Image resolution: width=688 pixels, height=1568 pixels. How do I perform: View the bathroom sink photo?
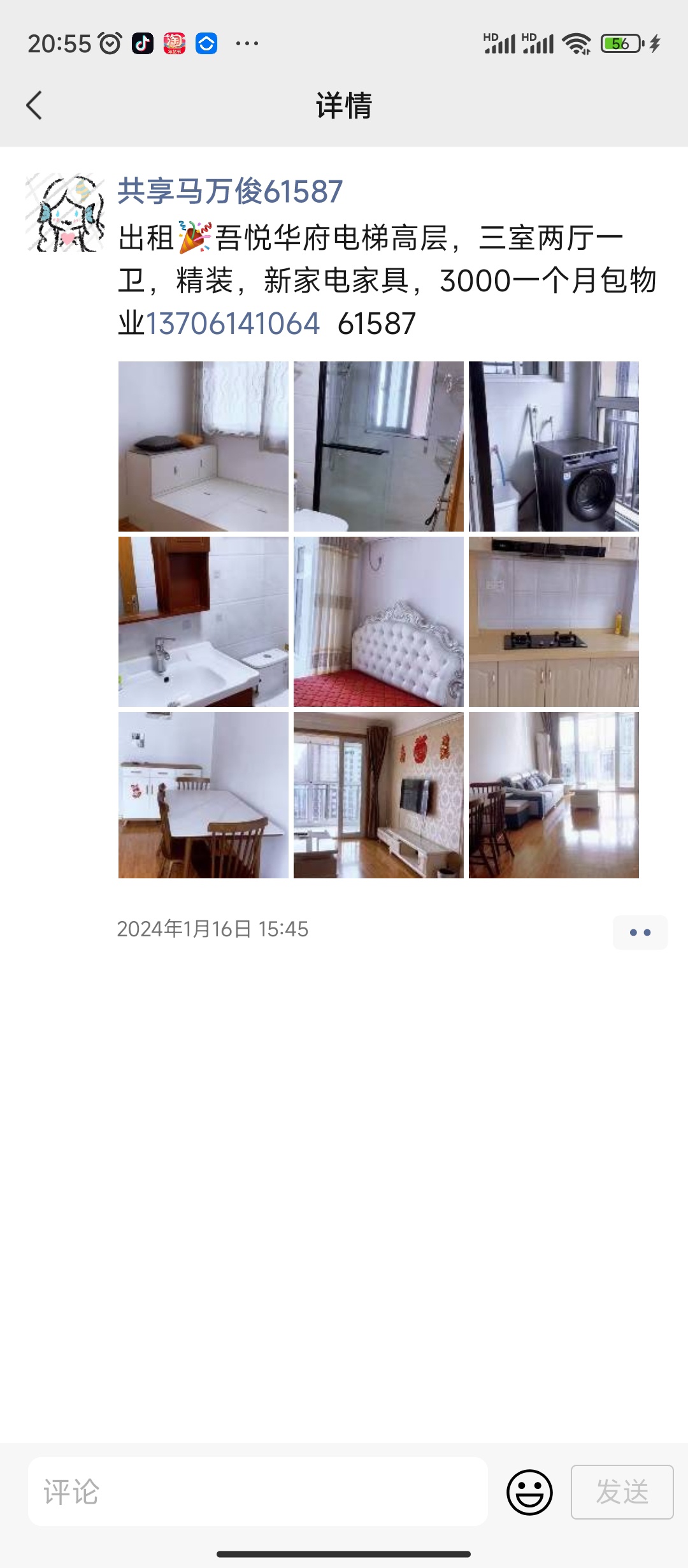203,621
